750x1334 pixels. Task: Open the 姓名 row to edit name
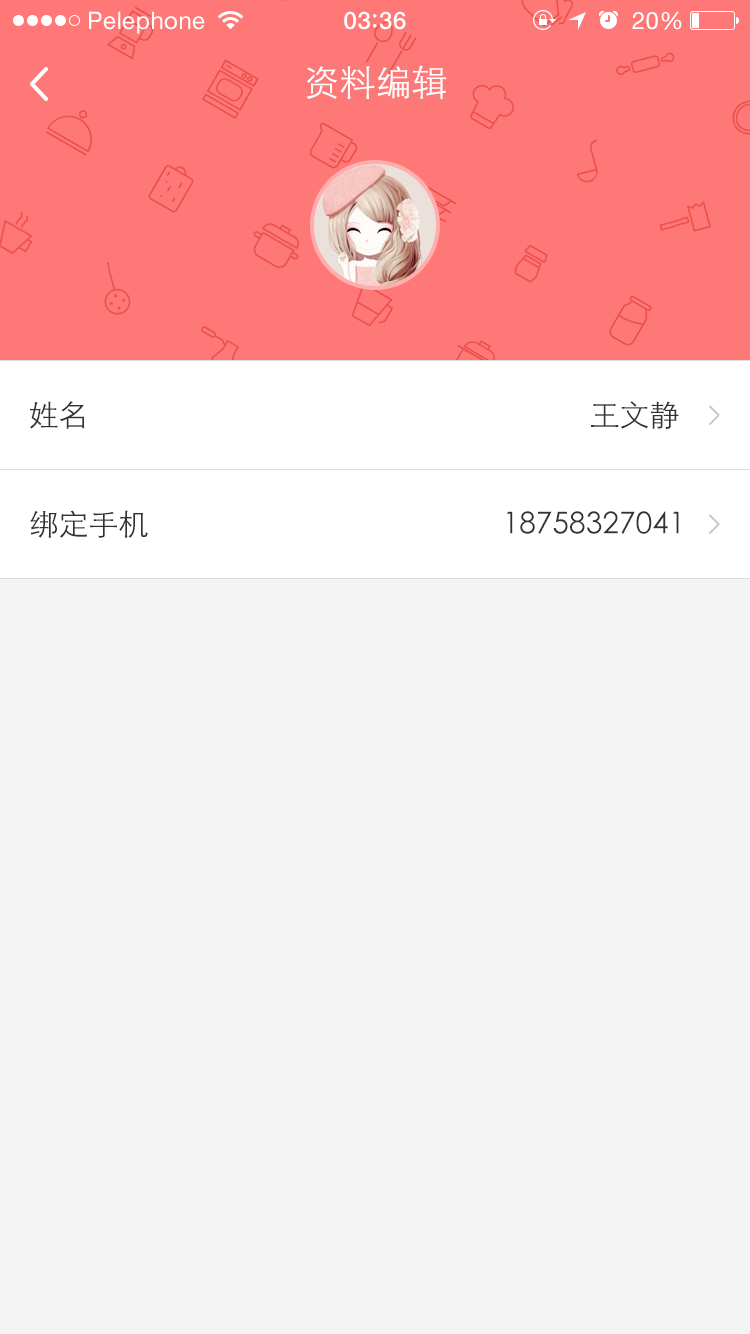pyautogui.click(x=375, y=415)
